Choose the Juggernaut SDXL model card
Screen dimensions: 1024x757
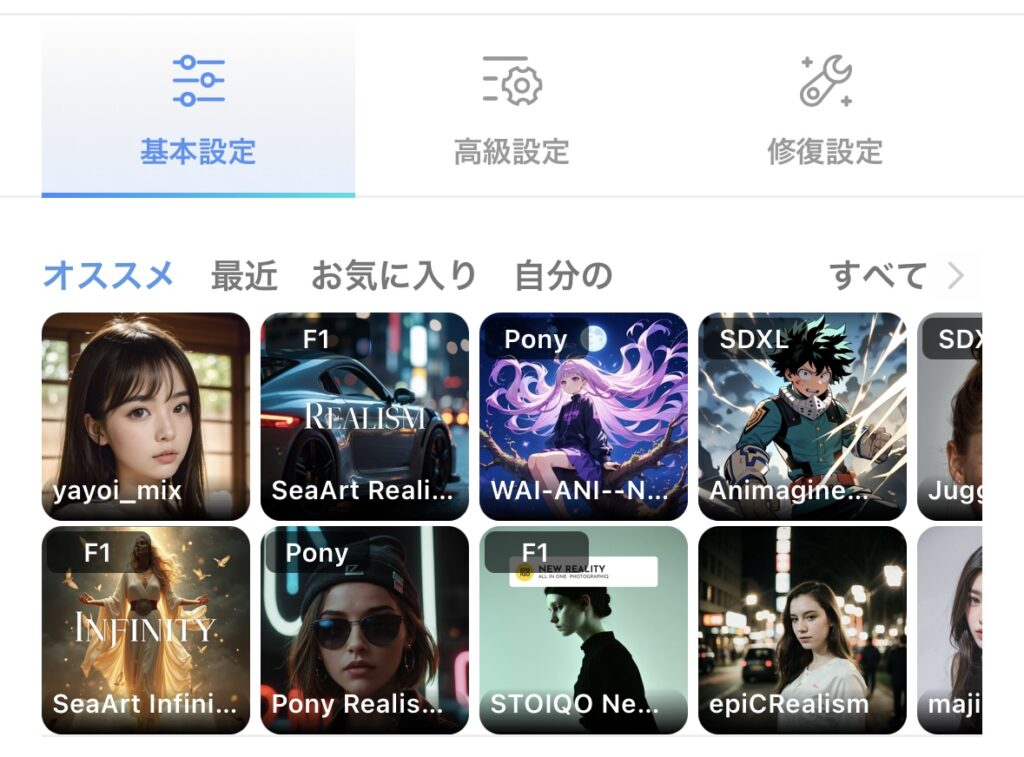(950, 416)
